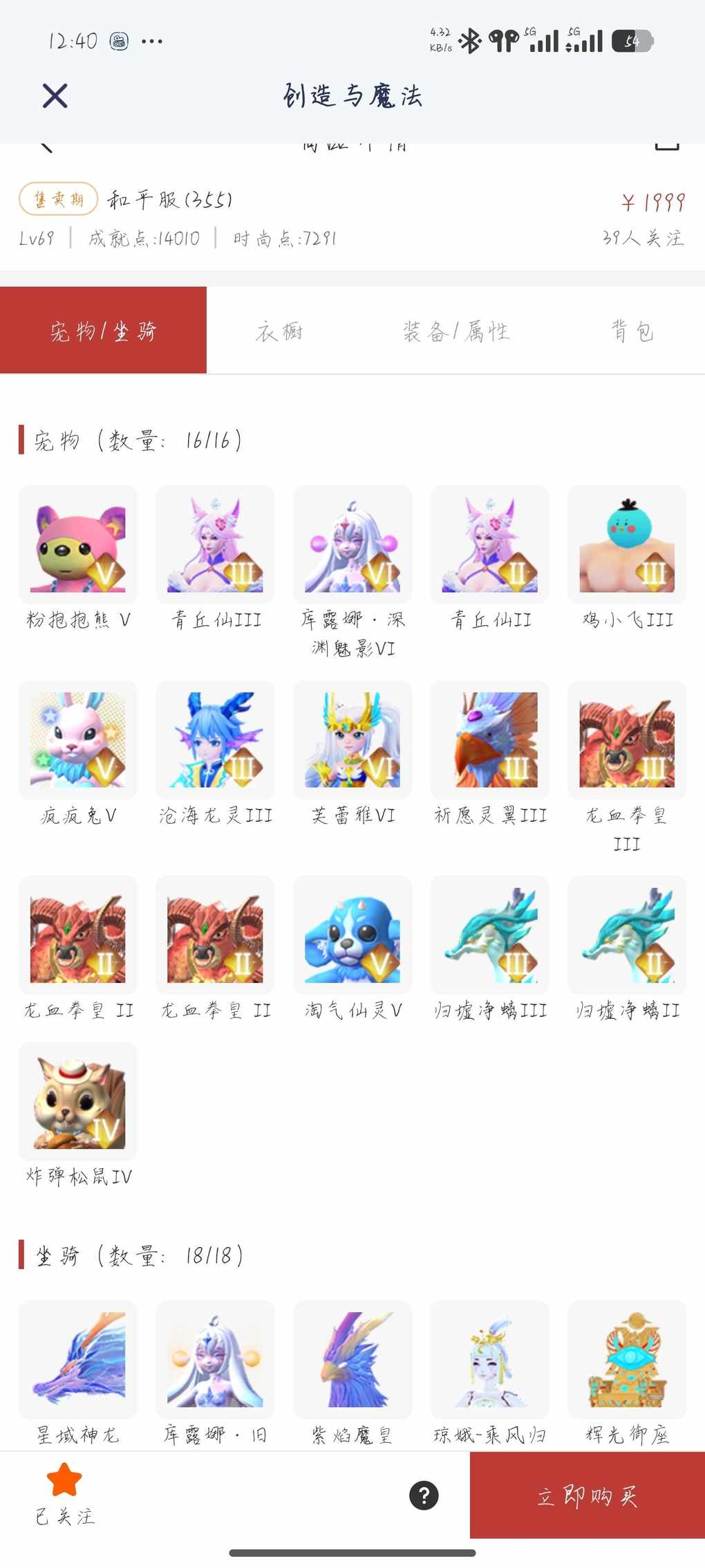The height and width of the screenshot is (1568, 705).
Task: Open the 星域神龙 mount
Action: pyautogui.click(x=77, y=1360)
